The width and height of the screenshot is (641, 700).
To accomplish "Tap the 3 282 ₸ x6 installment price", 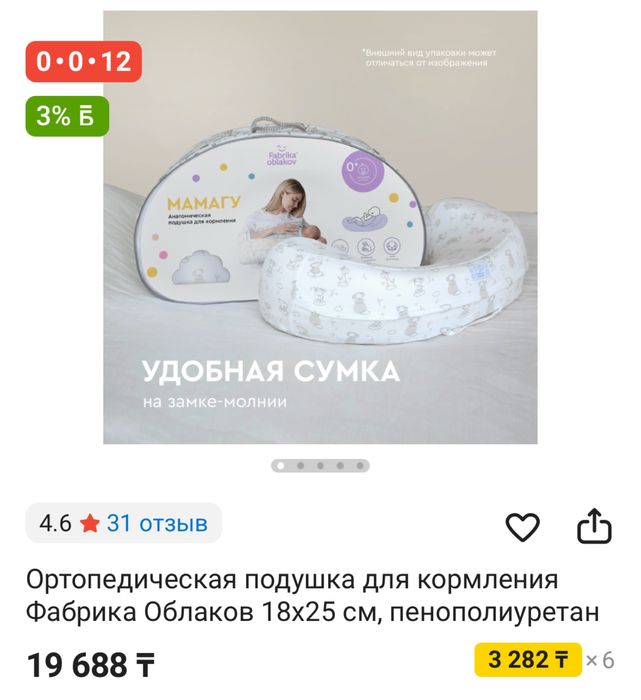I will coord(528,660).
